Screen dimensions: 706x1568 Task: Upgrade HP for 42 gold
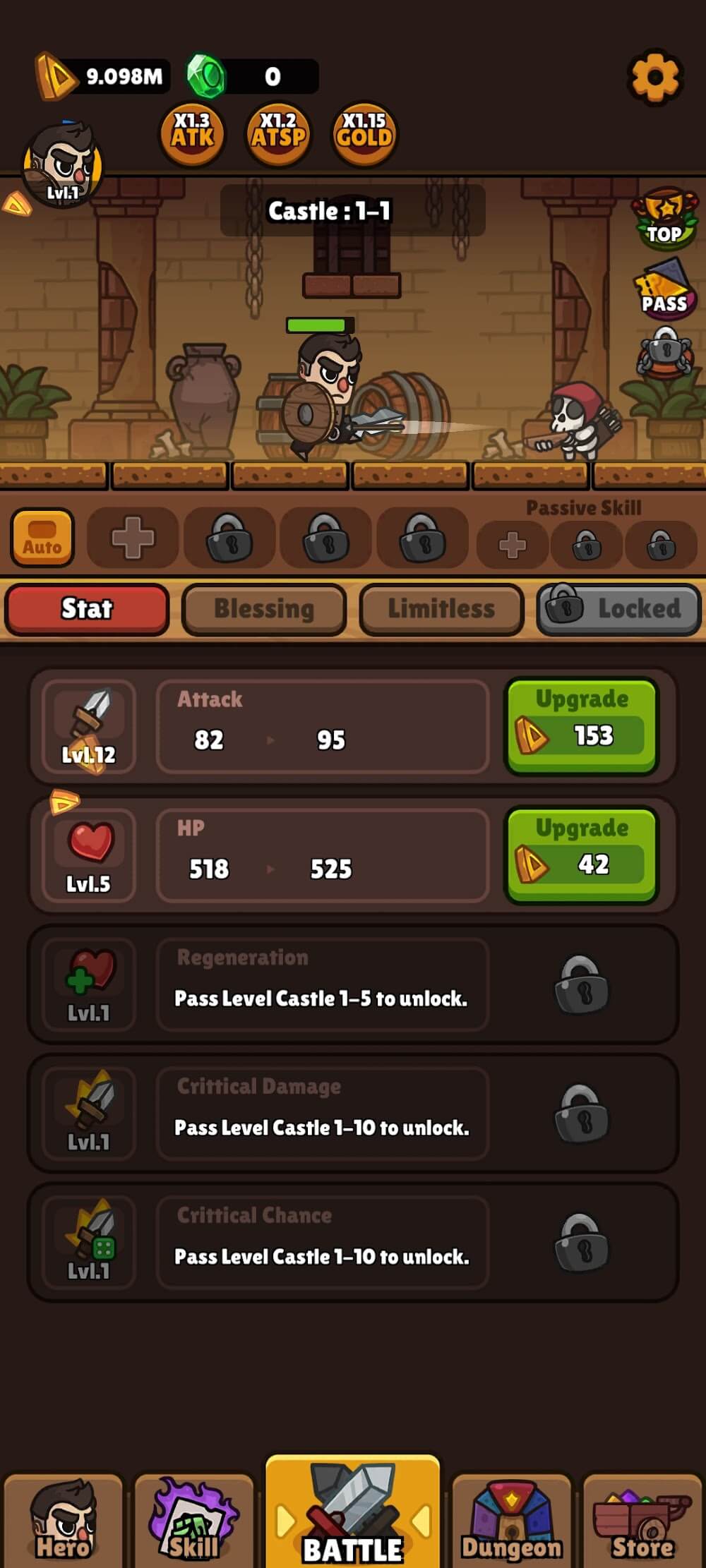tap(581, 855)
